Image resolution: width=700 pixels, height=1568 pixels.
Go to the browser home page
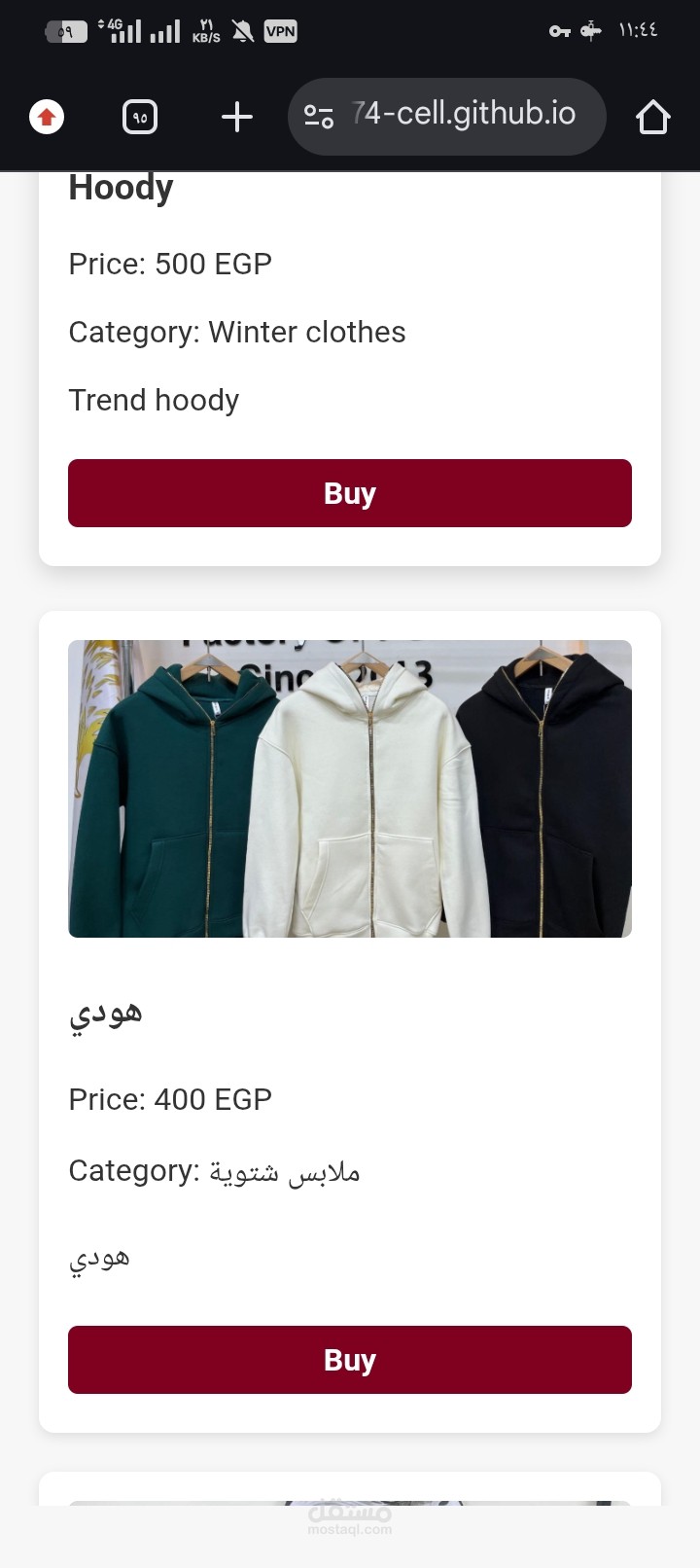(x=652, y=118)
